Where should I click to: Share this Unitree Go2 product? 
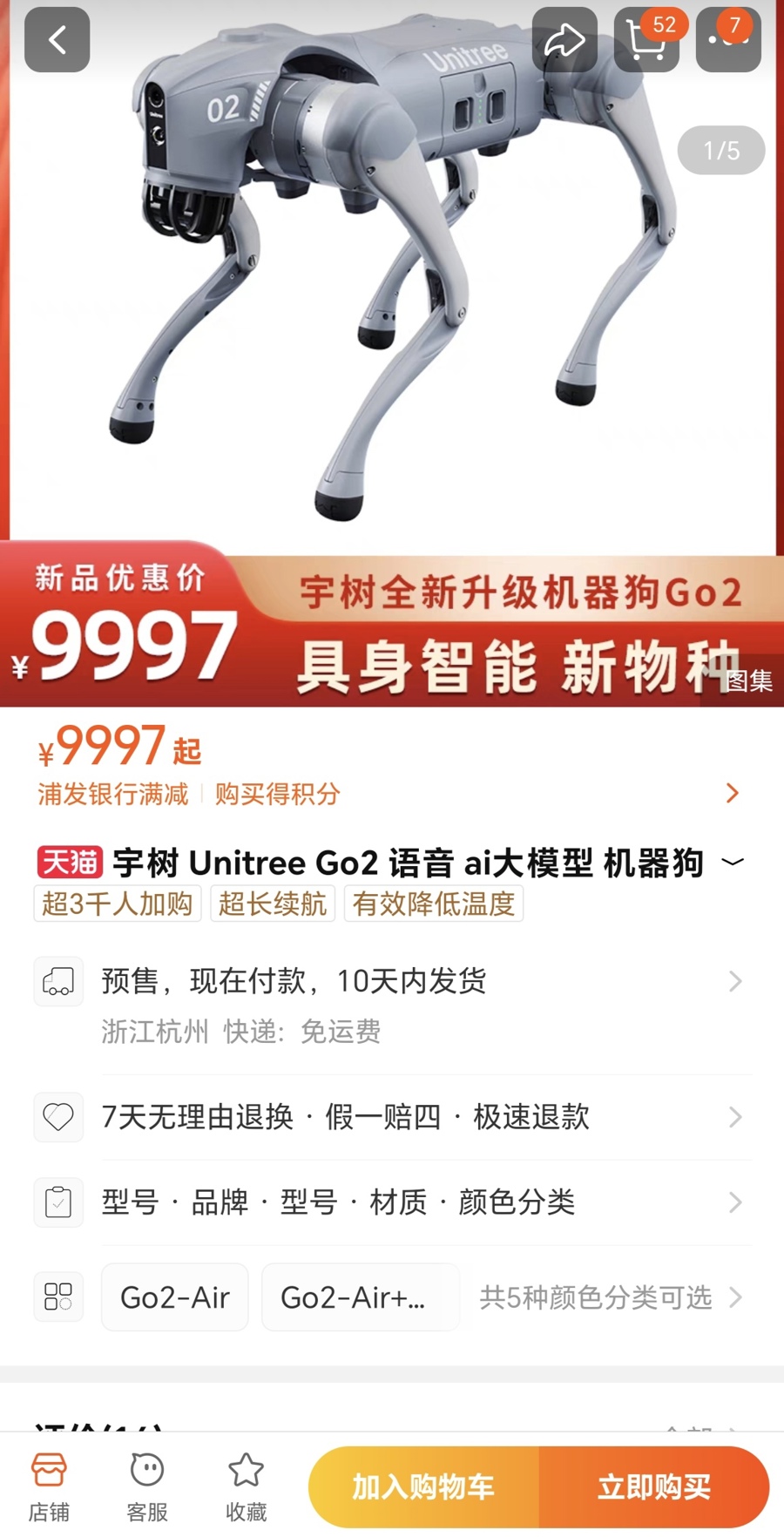click(x=564, y=39)
